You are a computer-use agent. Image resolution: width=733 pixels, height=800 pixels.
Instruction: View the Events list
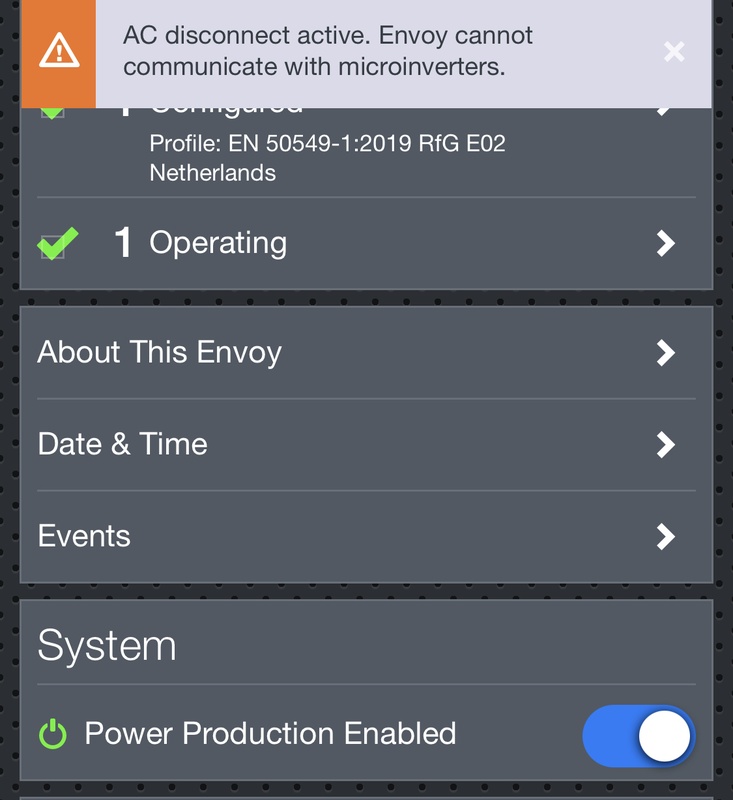tap(366, 537)
